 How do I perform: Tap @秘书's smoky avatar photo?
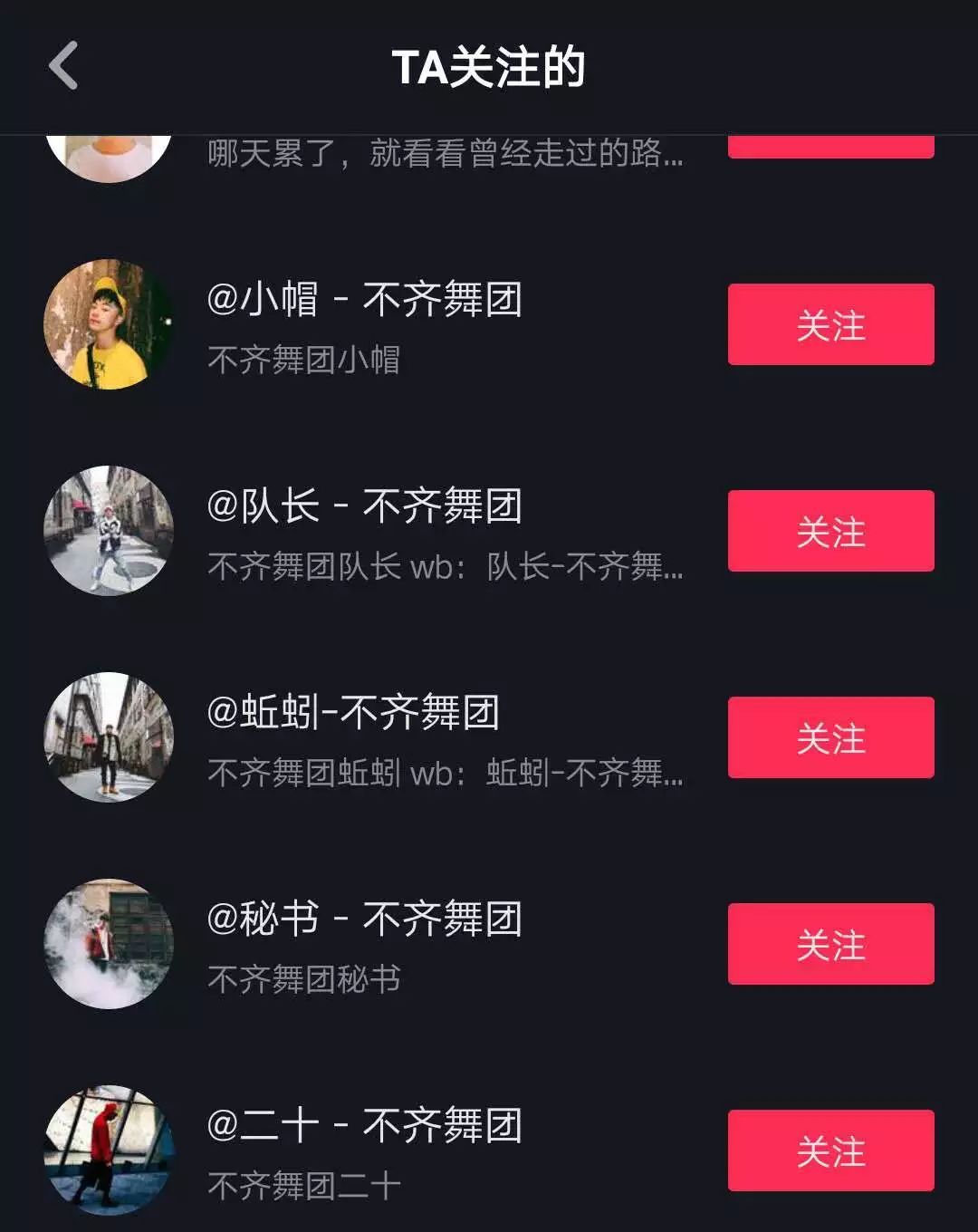109,942
